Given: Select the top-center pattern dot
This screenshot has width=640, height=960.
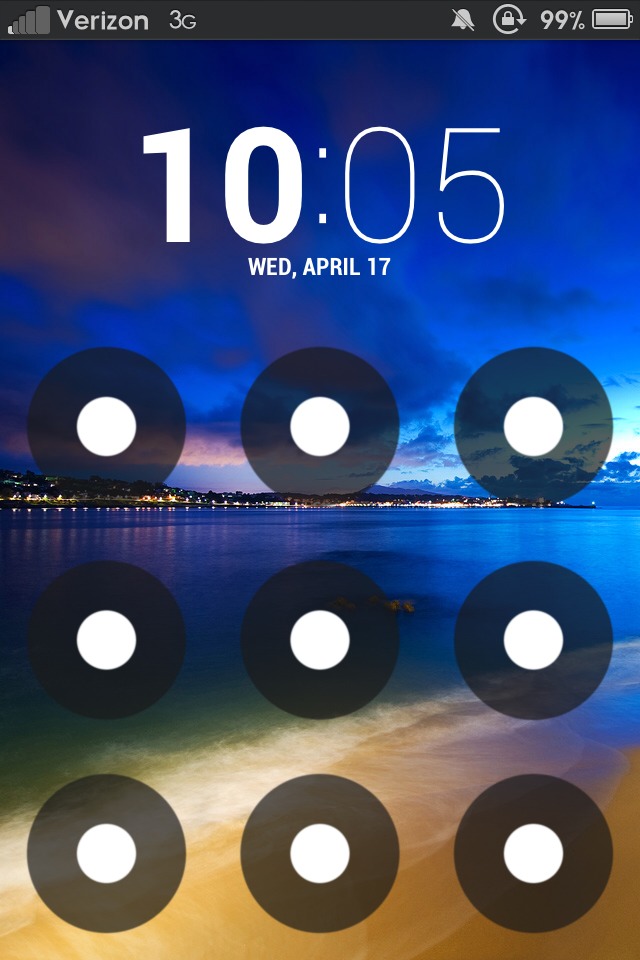Looking at the screenshot, I should [320, 426].
